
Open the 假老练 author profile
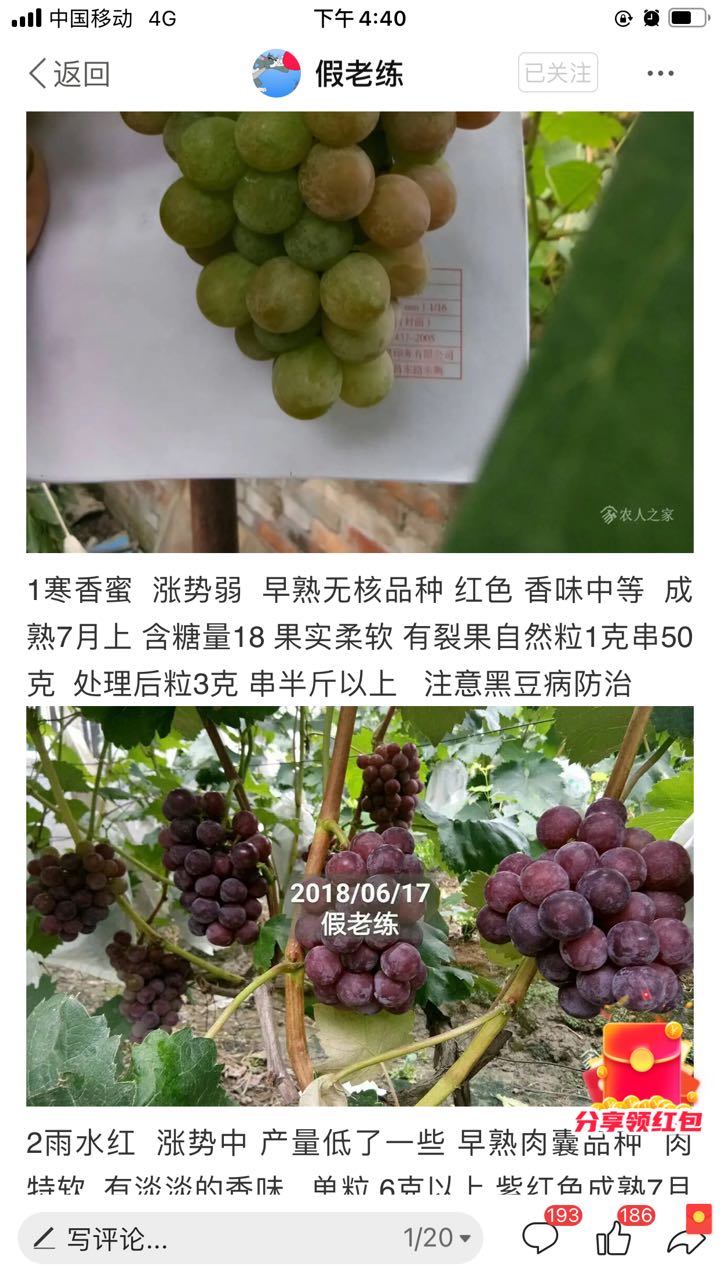tap(330, 73)
